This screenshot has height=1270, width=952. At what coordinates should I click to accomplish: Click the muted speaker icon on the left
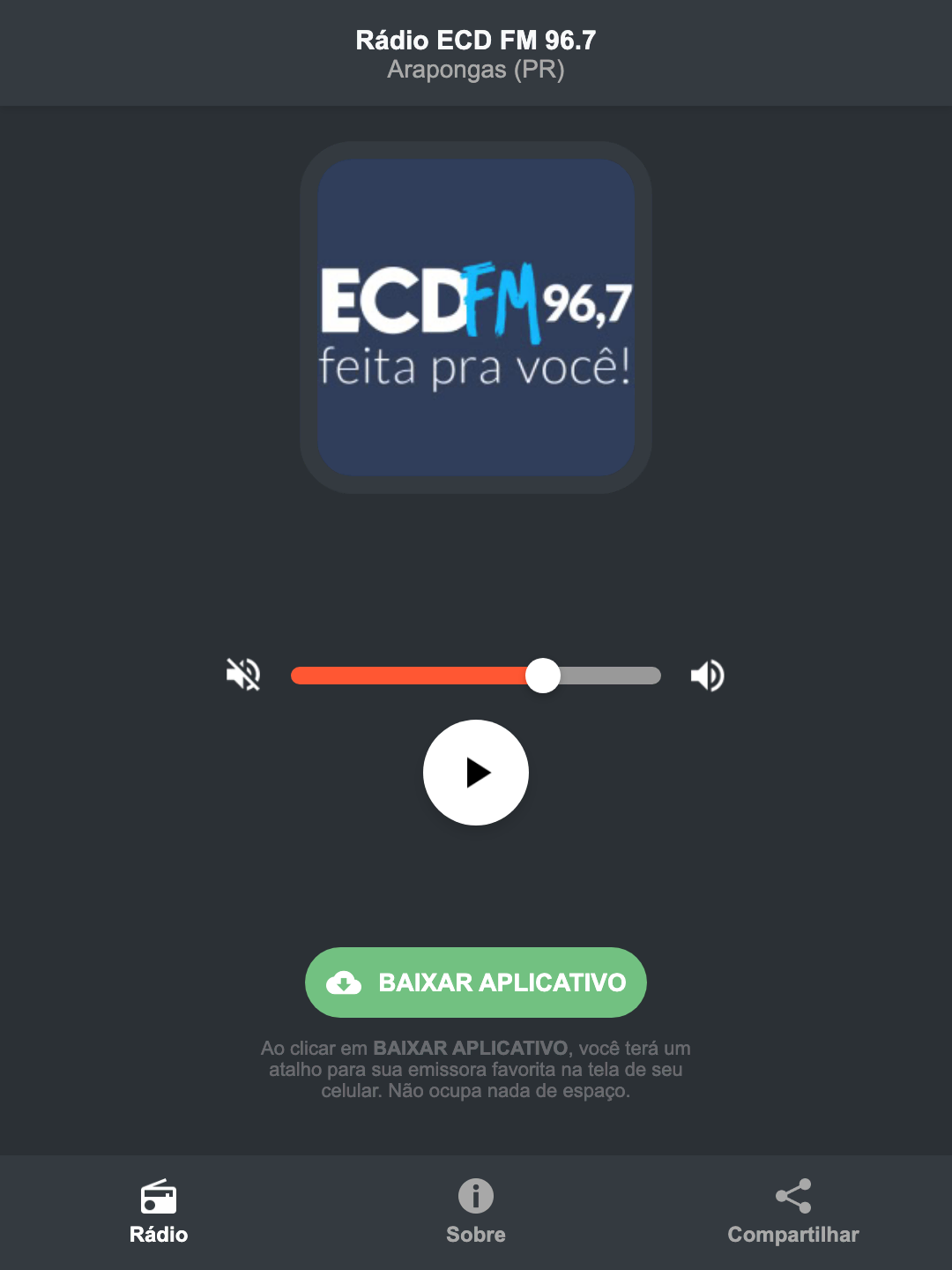(x=242, y=675)
